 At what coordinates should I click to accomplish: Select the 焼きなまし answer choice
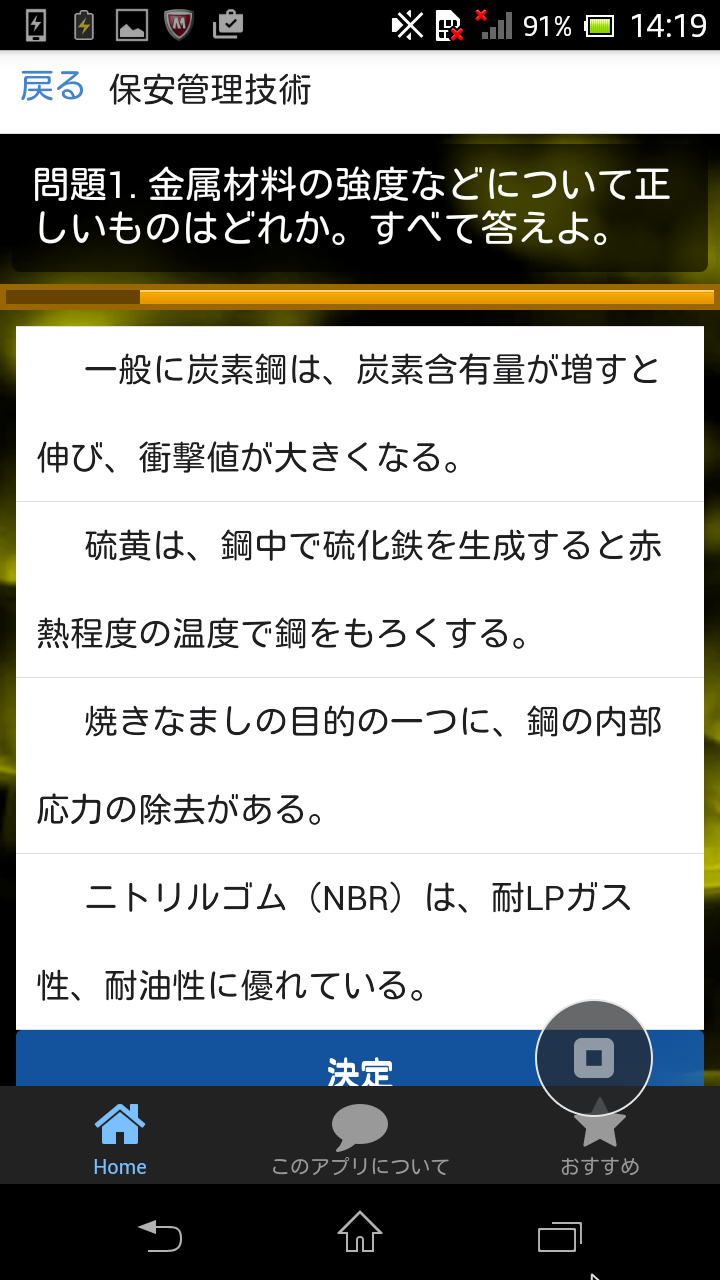[360, 760]
